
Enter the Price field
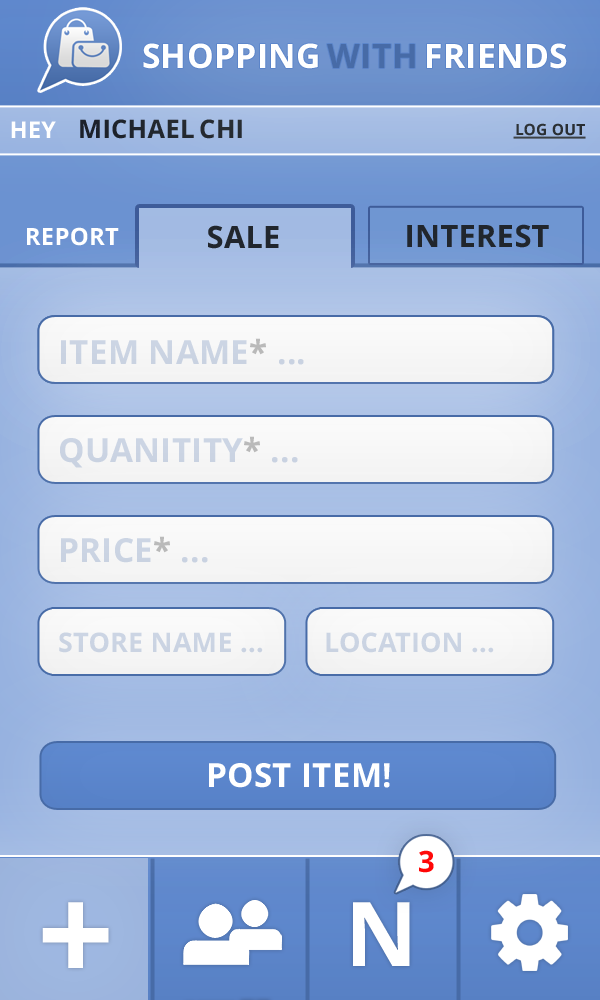(296, 550)
